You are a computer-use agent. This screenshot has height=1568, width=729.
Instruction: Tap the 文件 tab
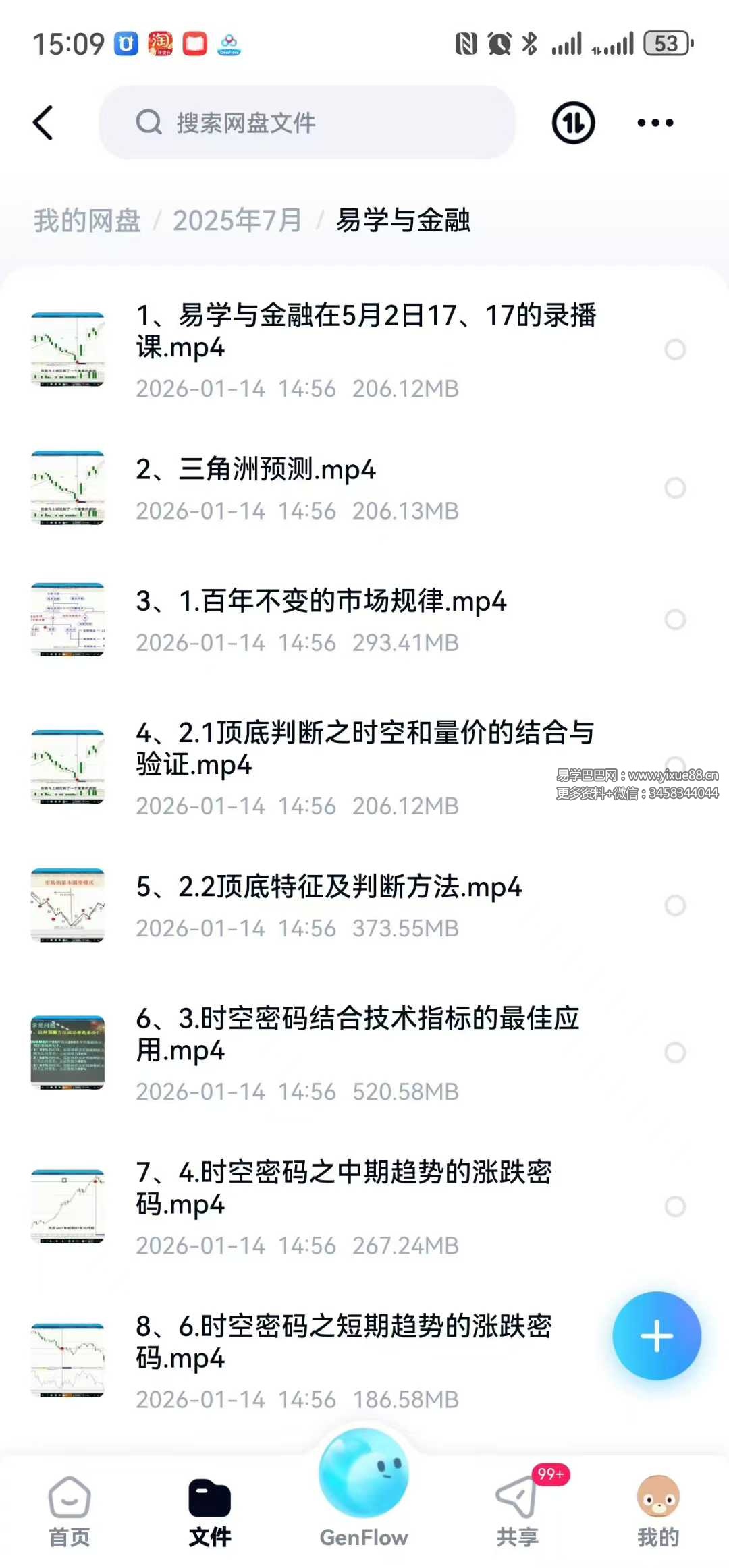point(209,1509)
